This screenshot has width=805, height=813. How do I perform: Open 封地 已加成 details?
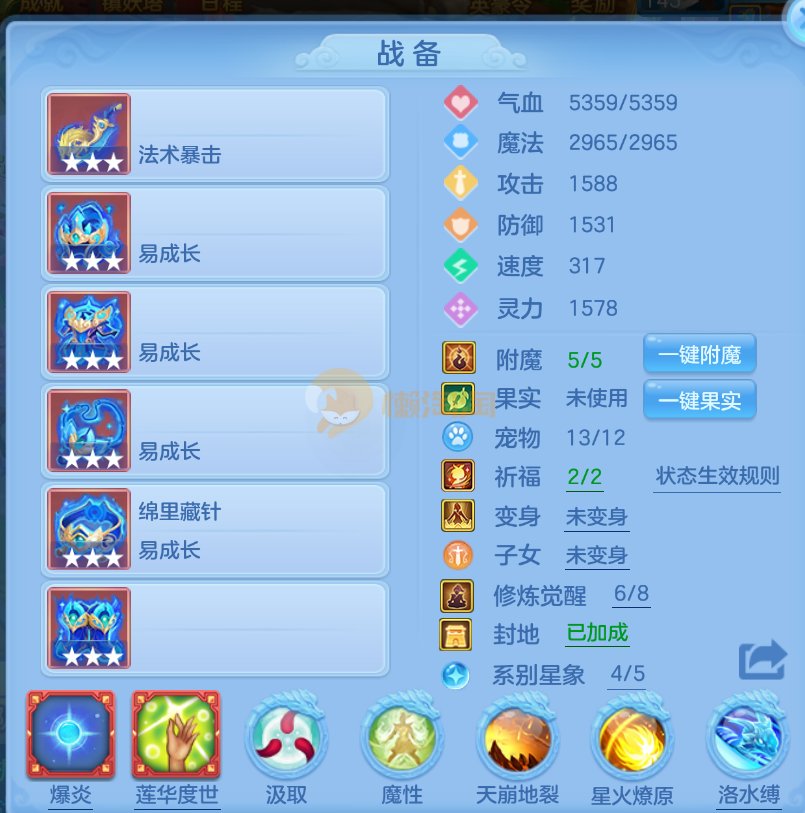click(x=597, y=634)
